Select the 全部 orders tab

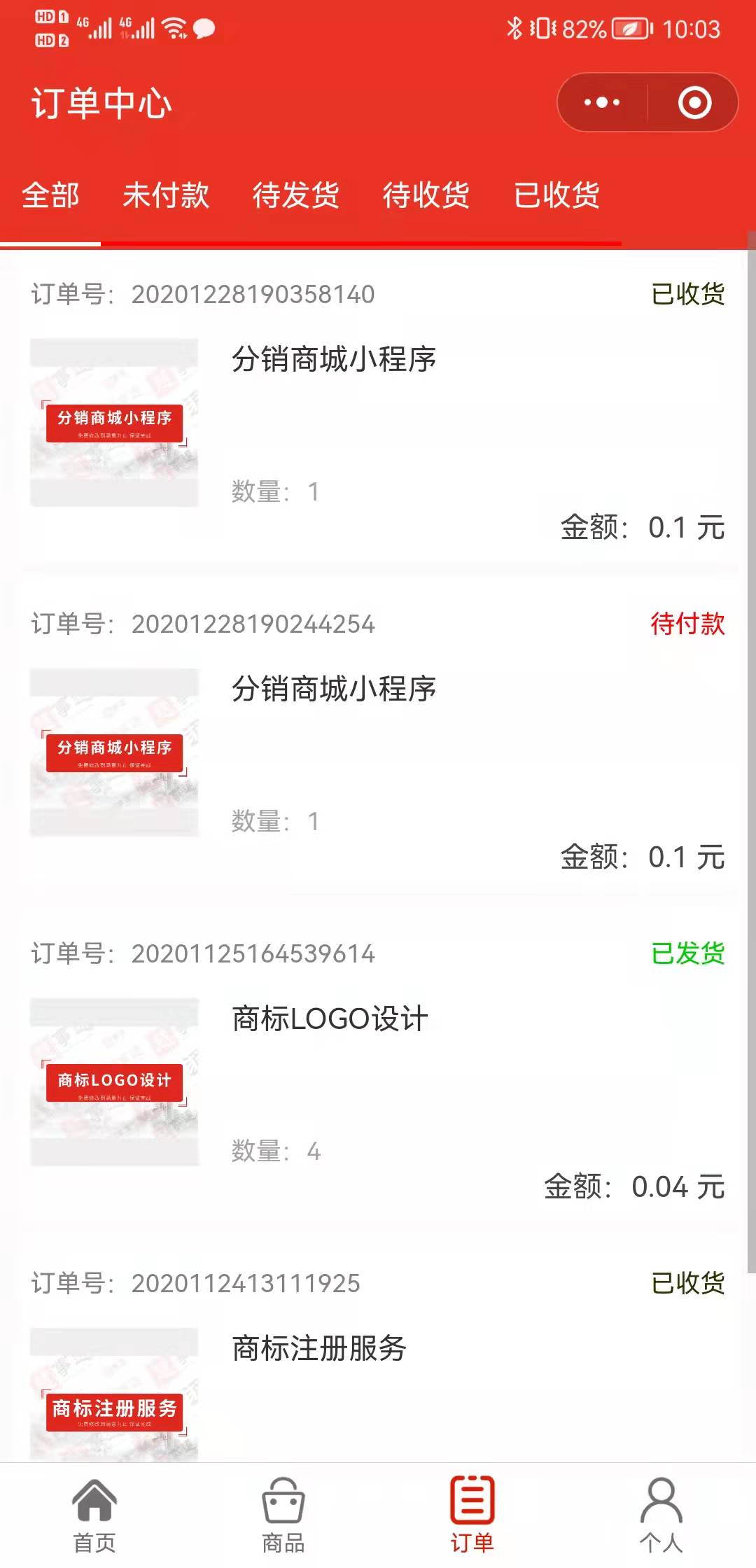pos(49,197)
